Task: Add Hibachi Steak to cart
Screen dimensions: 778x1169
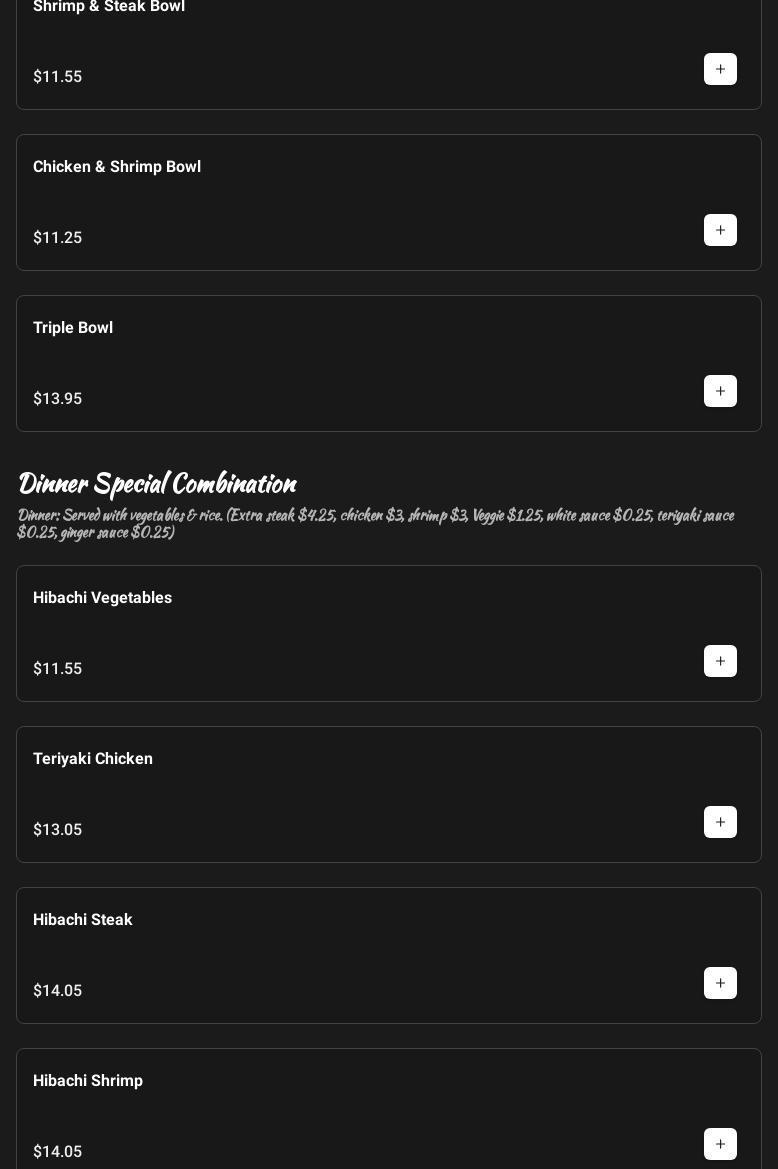Action: tap(720, 983)
